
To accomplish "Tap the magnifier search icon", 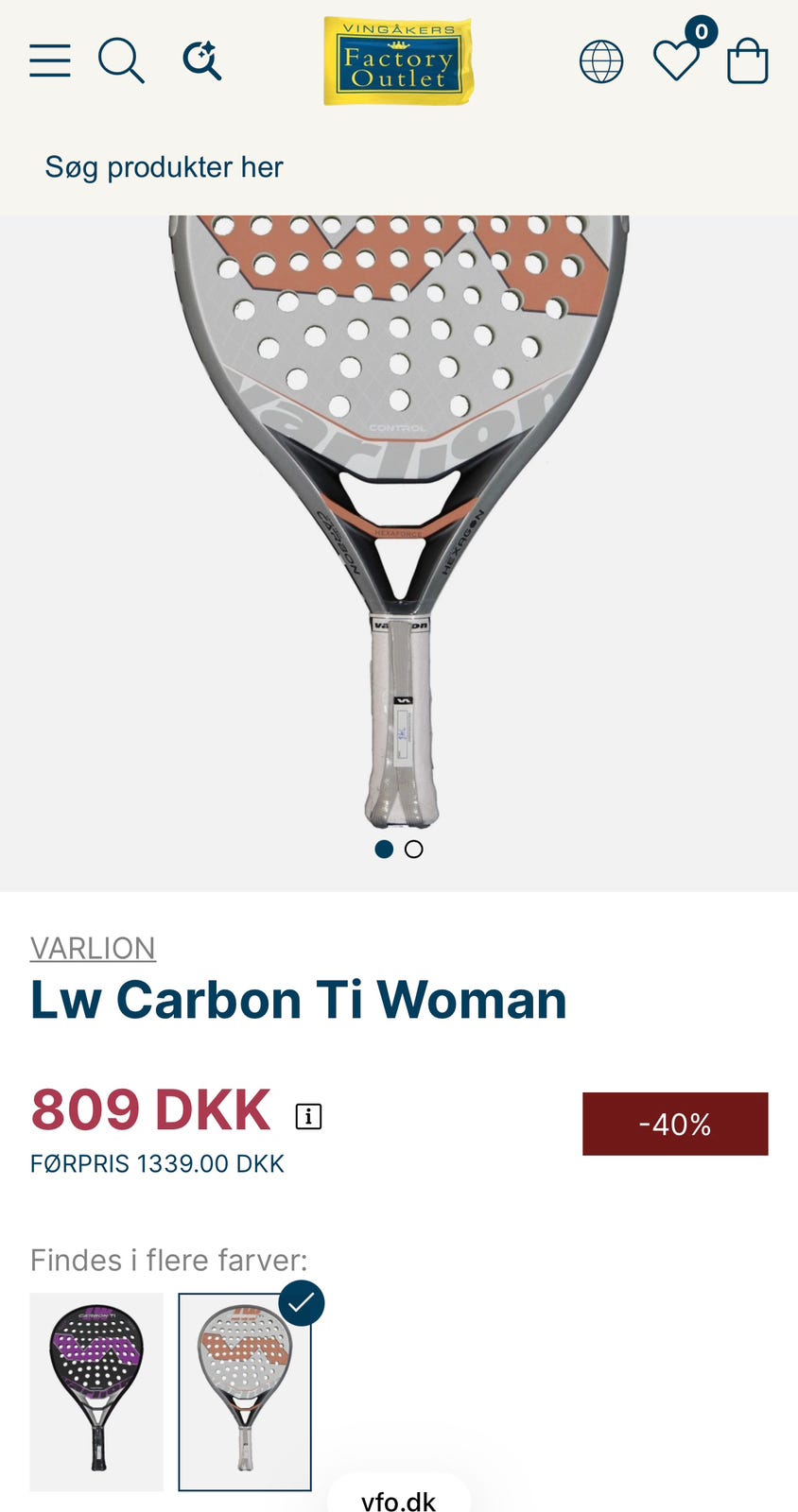I will pyautogui.click(x=122, y=60).
